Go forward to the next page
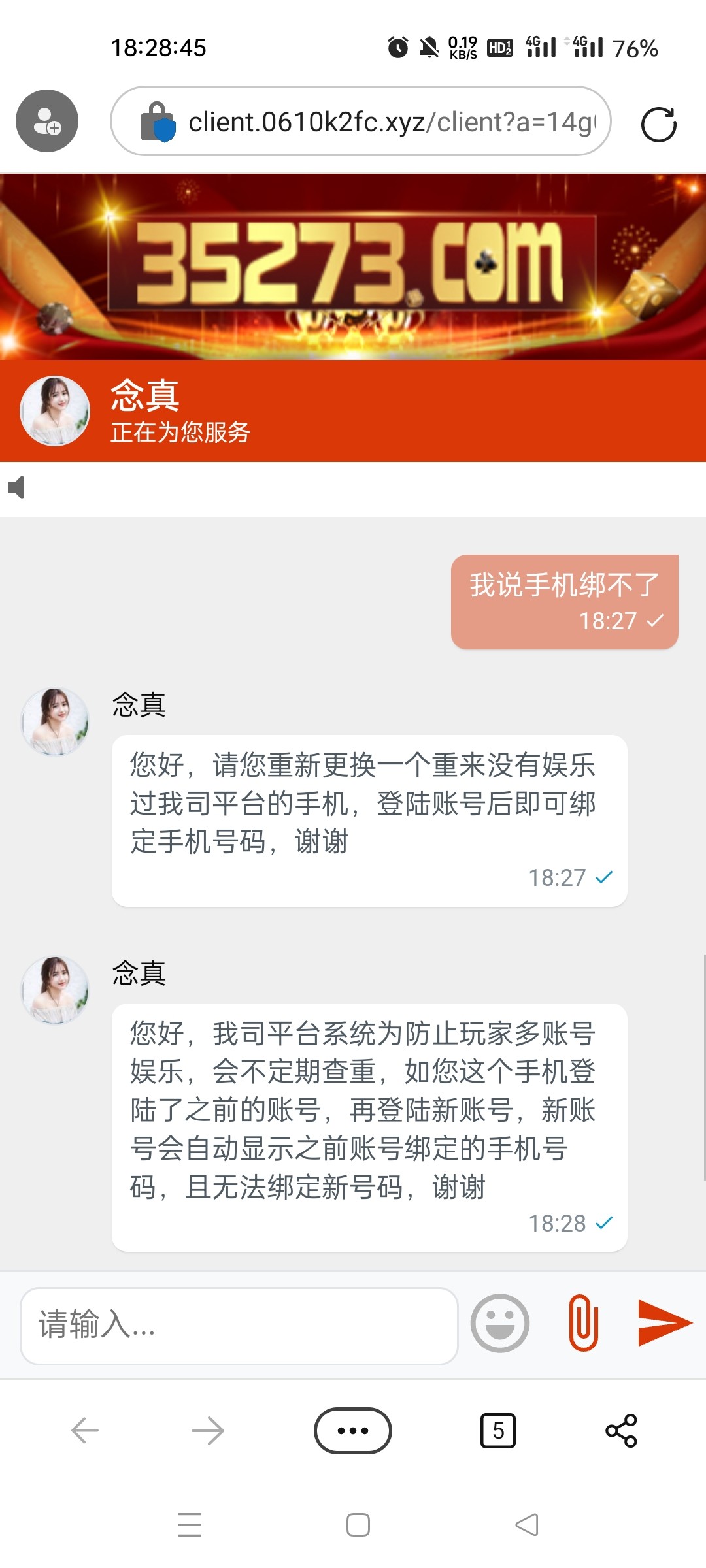The height and width of the screenshot is (1568, 706). pyautogui.click(x=208, y=1431)
